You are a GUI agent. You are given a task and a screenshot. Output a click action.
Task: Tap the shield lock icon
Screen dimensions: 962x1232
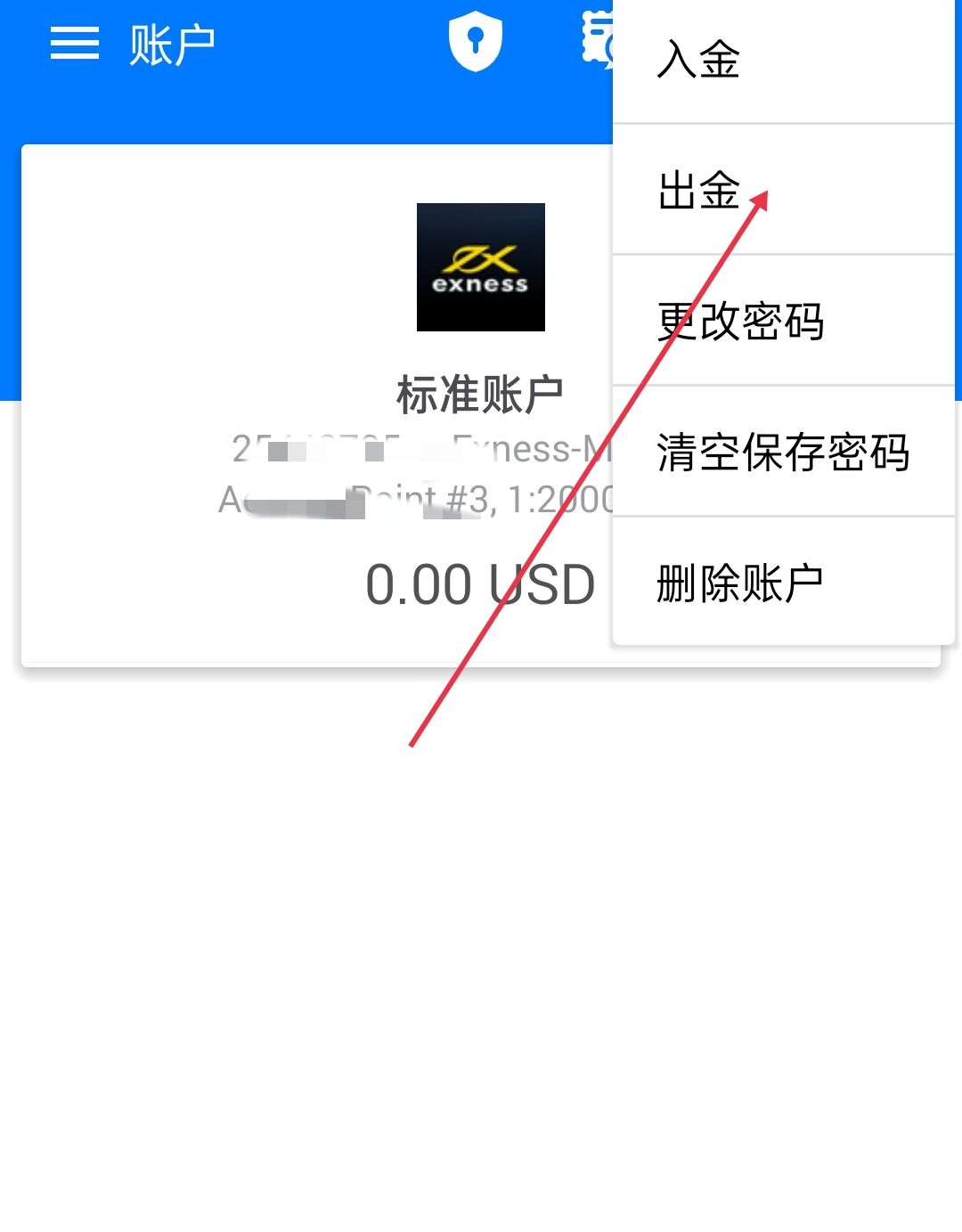coord(475,41)
